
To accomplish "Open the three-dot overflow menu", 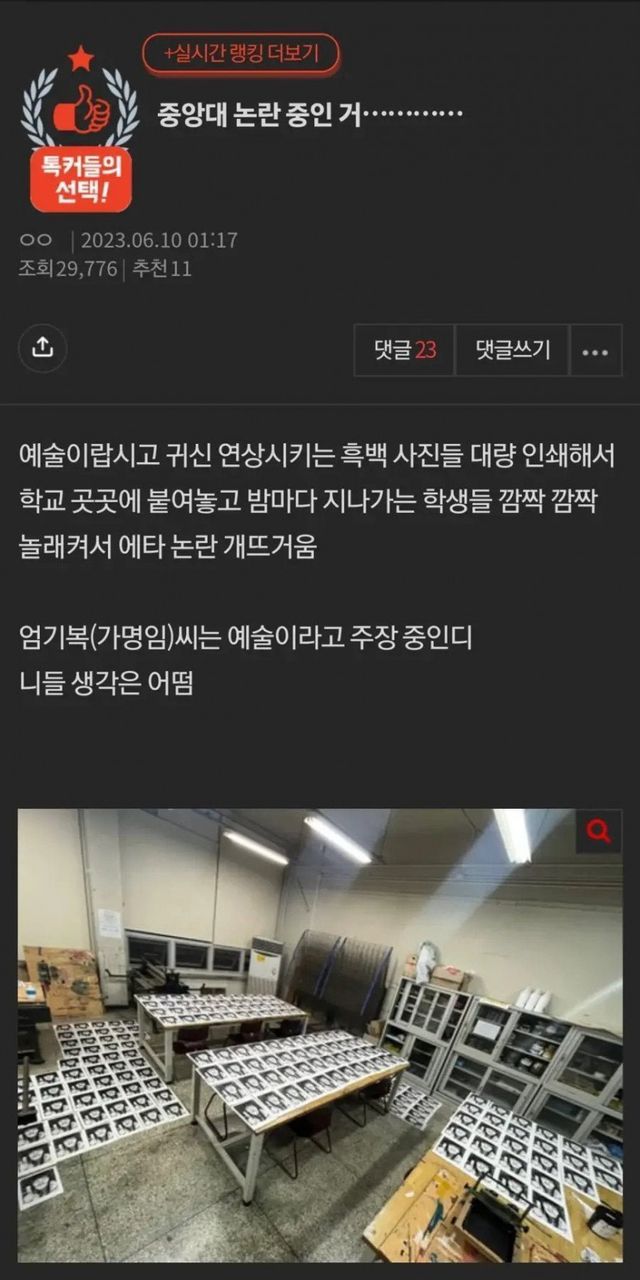I will (596, 351).
